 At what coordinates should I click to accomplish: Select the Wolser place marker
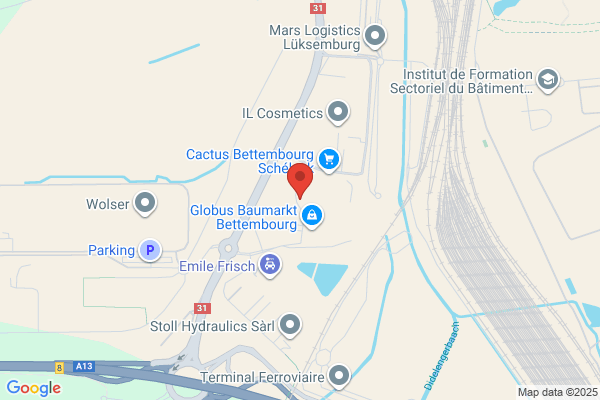pyautogui.click(x=146, y=204)
